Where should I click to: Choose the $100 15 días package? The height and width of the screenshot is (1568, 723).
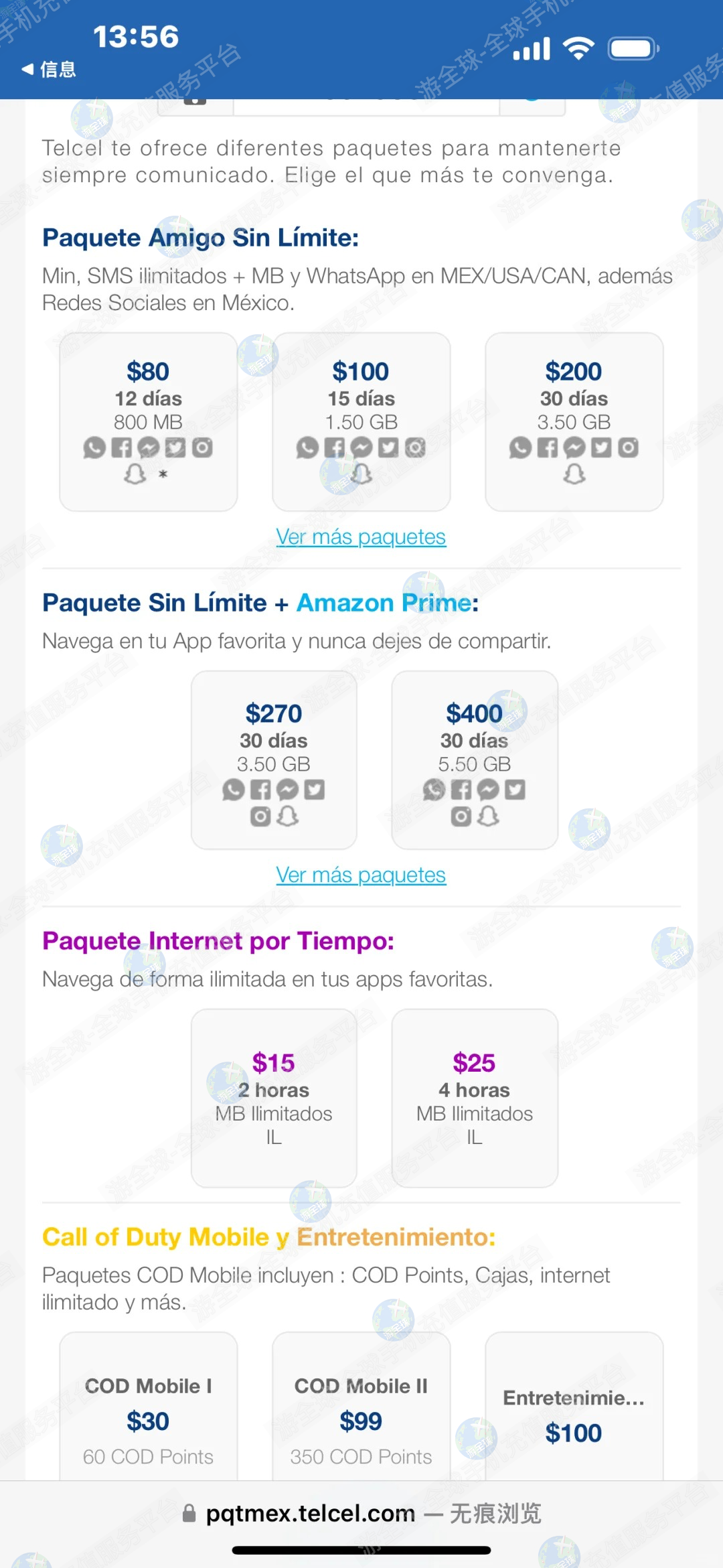point(361,422)
